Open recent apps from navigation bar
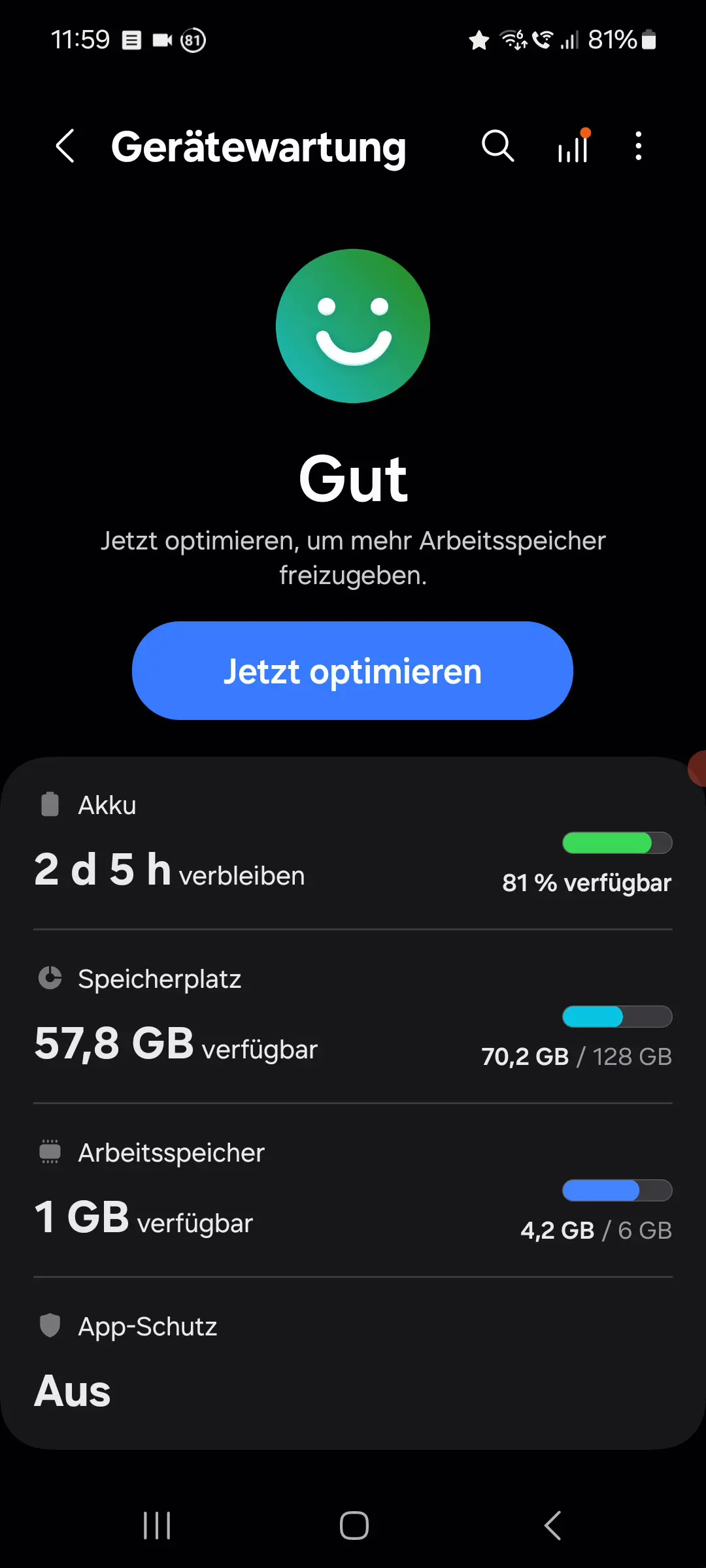Image resolution: width=706 pixels, height=1568 pixels. click(156, 1526)
